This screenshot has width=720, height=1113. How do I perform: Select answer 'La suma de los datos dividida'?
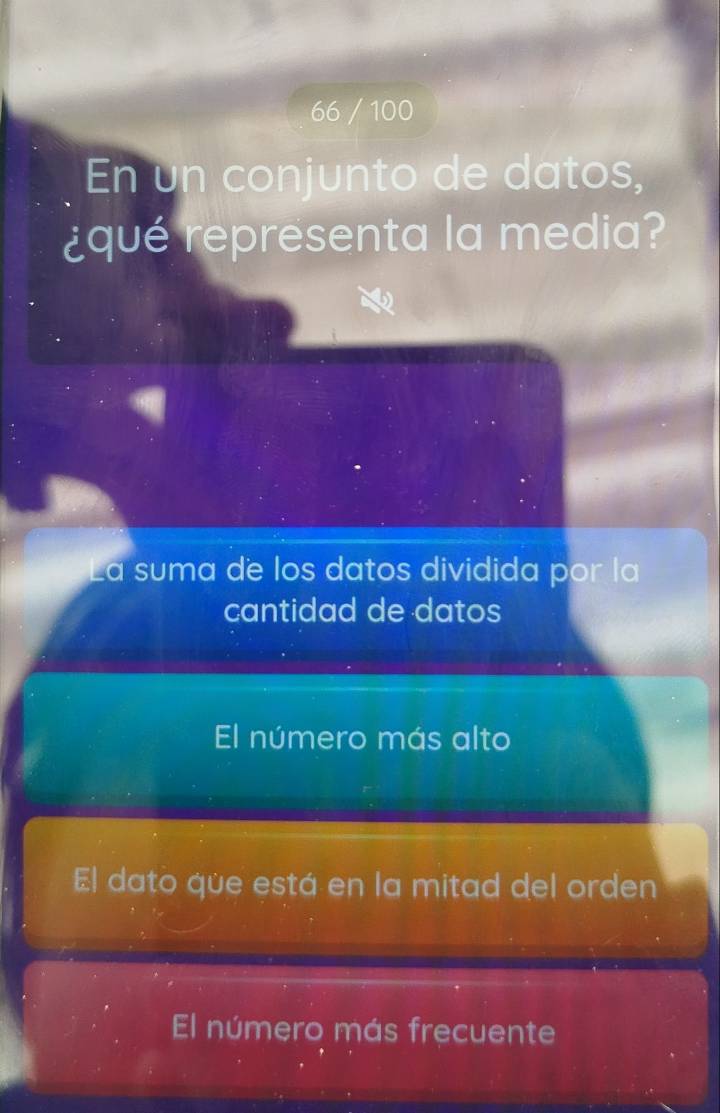[366, 590]
